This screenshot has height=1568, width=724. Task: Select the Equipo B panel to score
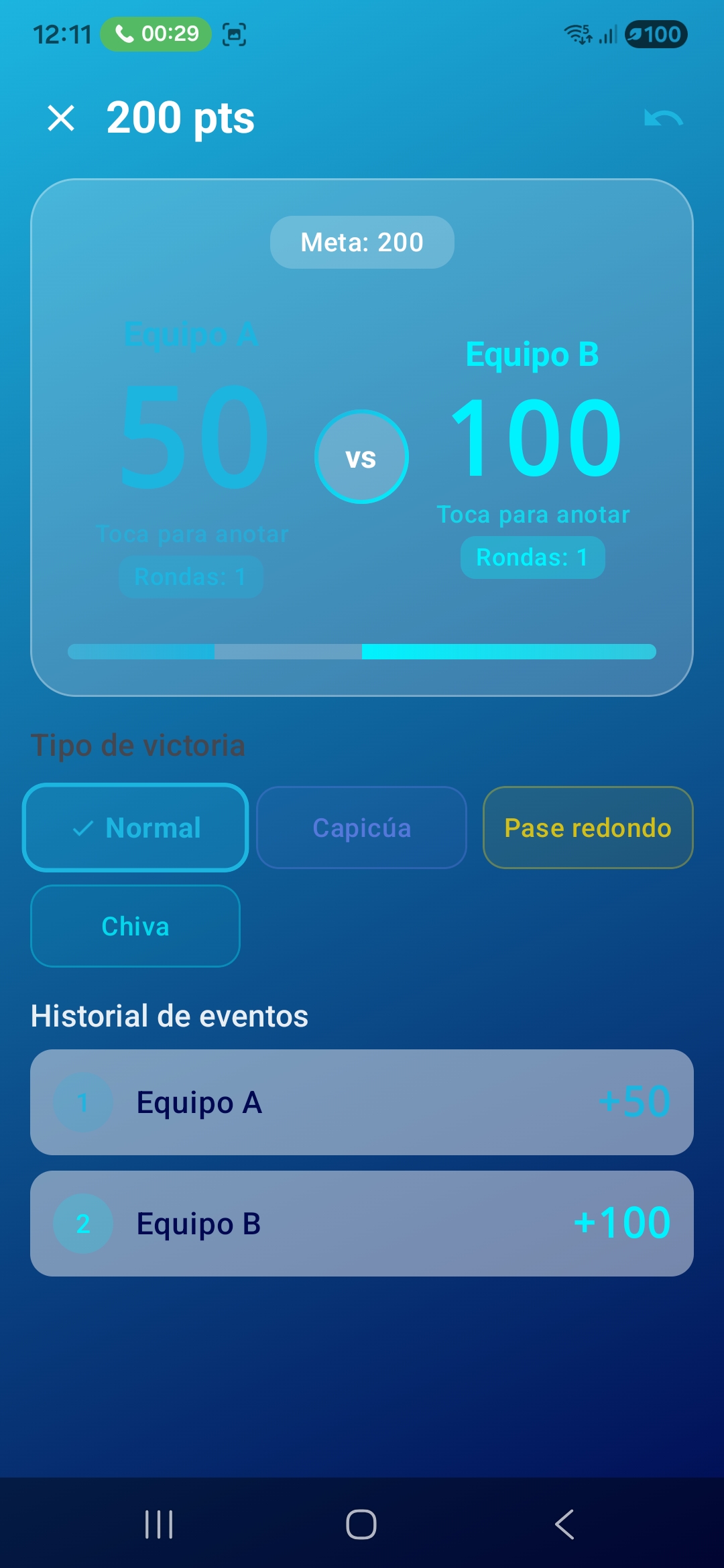point(534,436)
